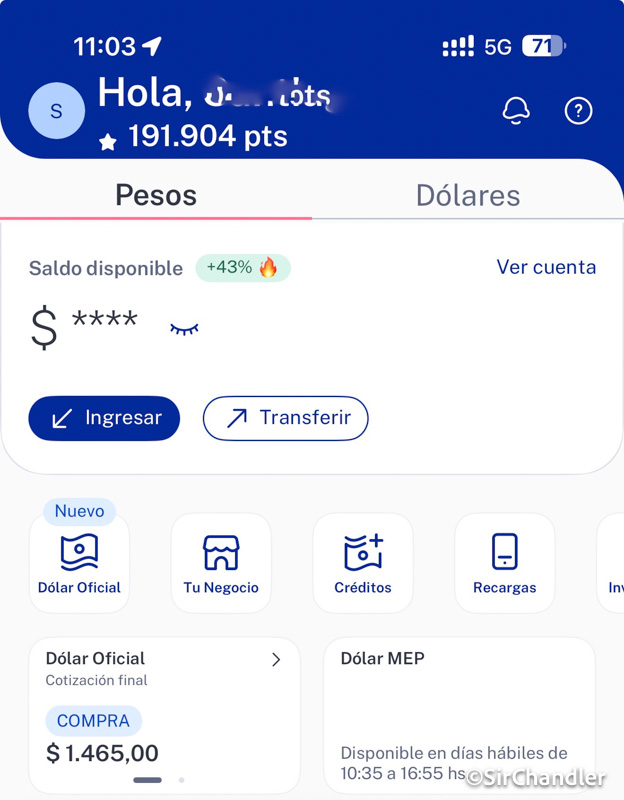Screen dimensions: 624x800
Task: Open the notifications bell
Action: click(516, 111)
